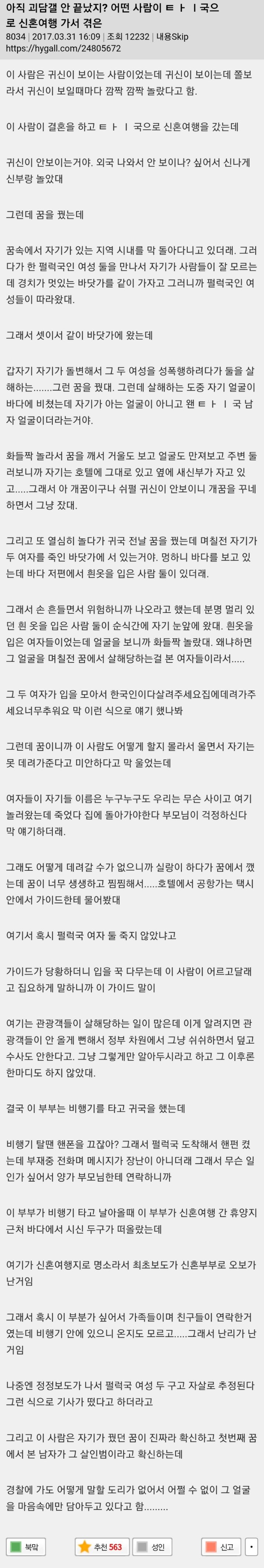Open the small dot menu beside 신고
The image size is (264, 1568).
pyautogui.click(x=251, y=1546)
